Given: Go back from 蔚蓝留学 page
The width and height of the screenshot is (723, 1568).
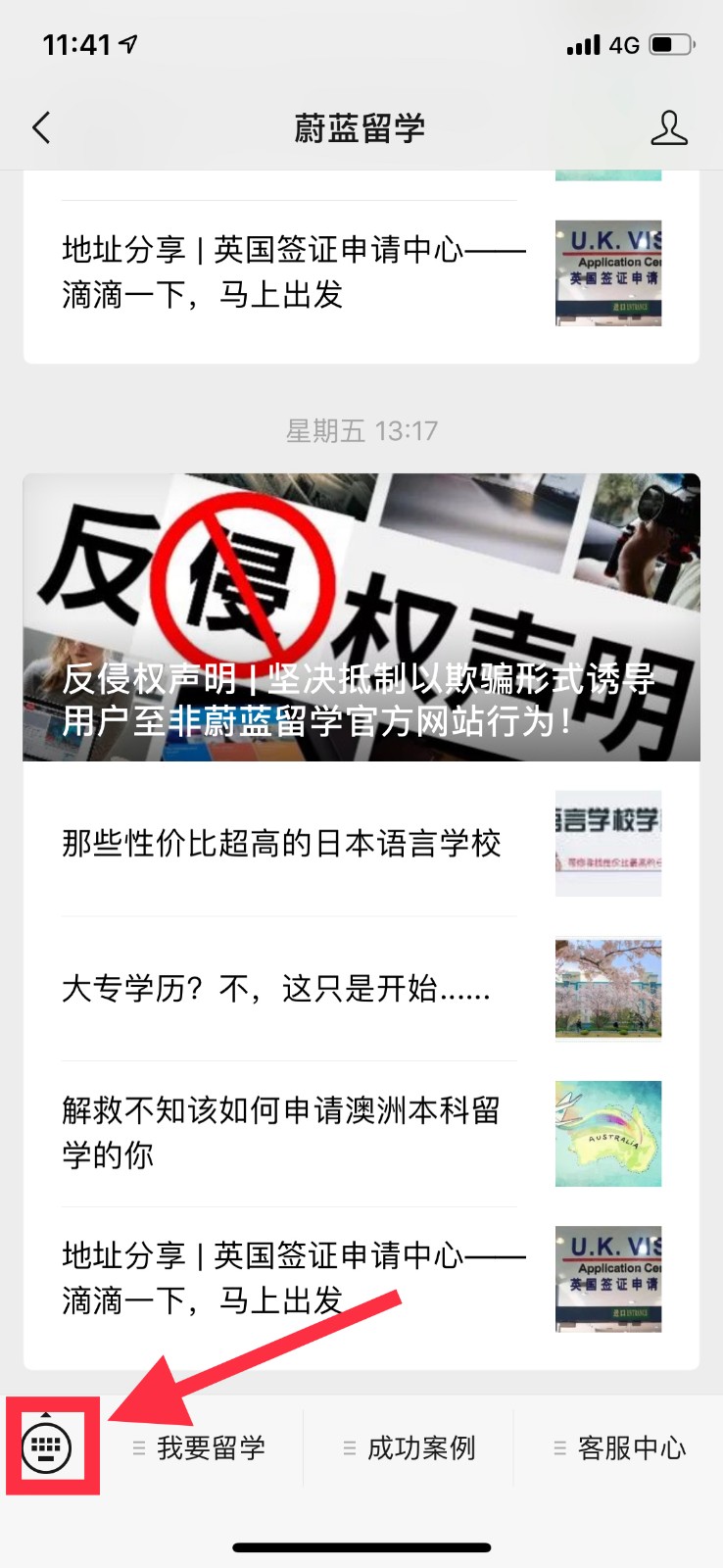Looking at the screenshot, I should click(41, 127).
